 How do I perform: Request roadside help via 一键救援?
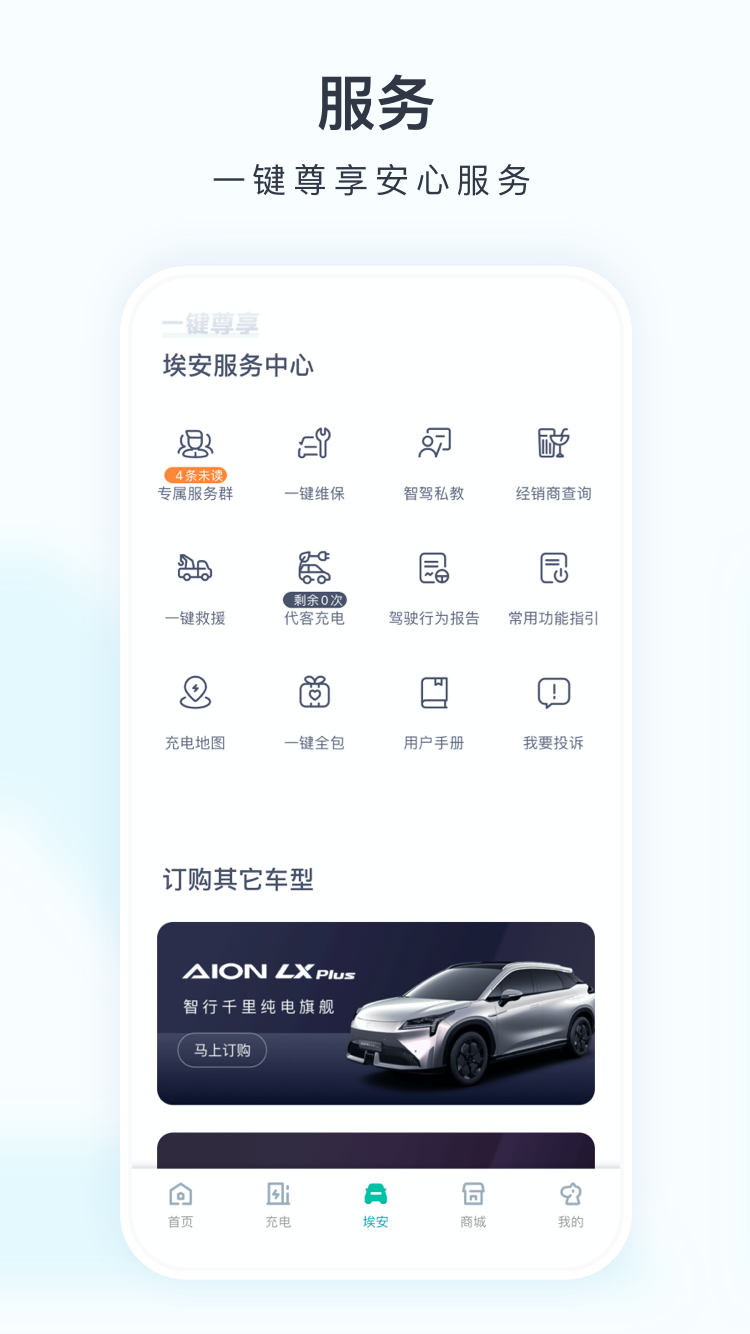tap(196, 585)
